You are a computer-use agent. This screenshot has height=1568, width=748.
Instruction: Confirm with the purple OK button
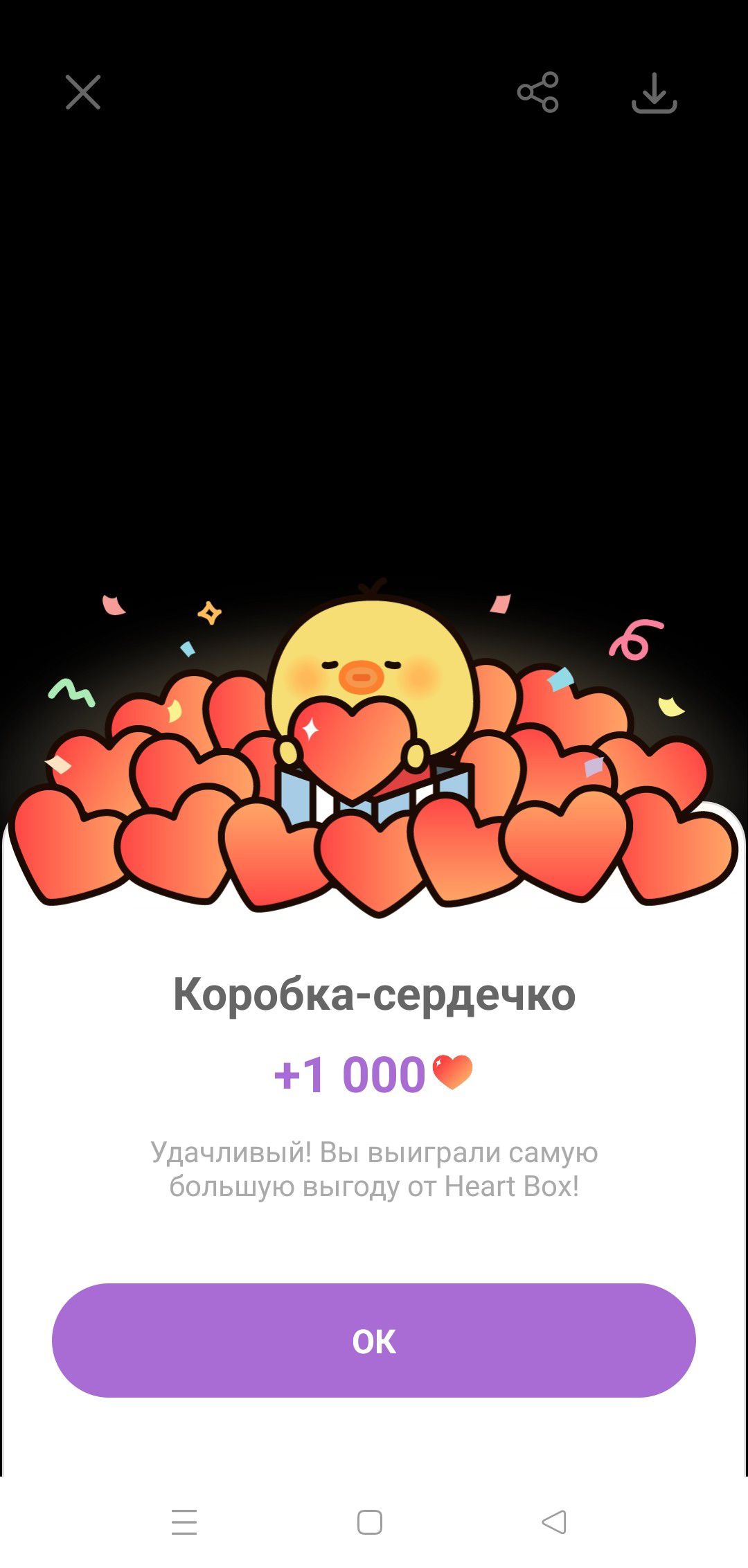pyautogui.click(x=374, y=1341)
